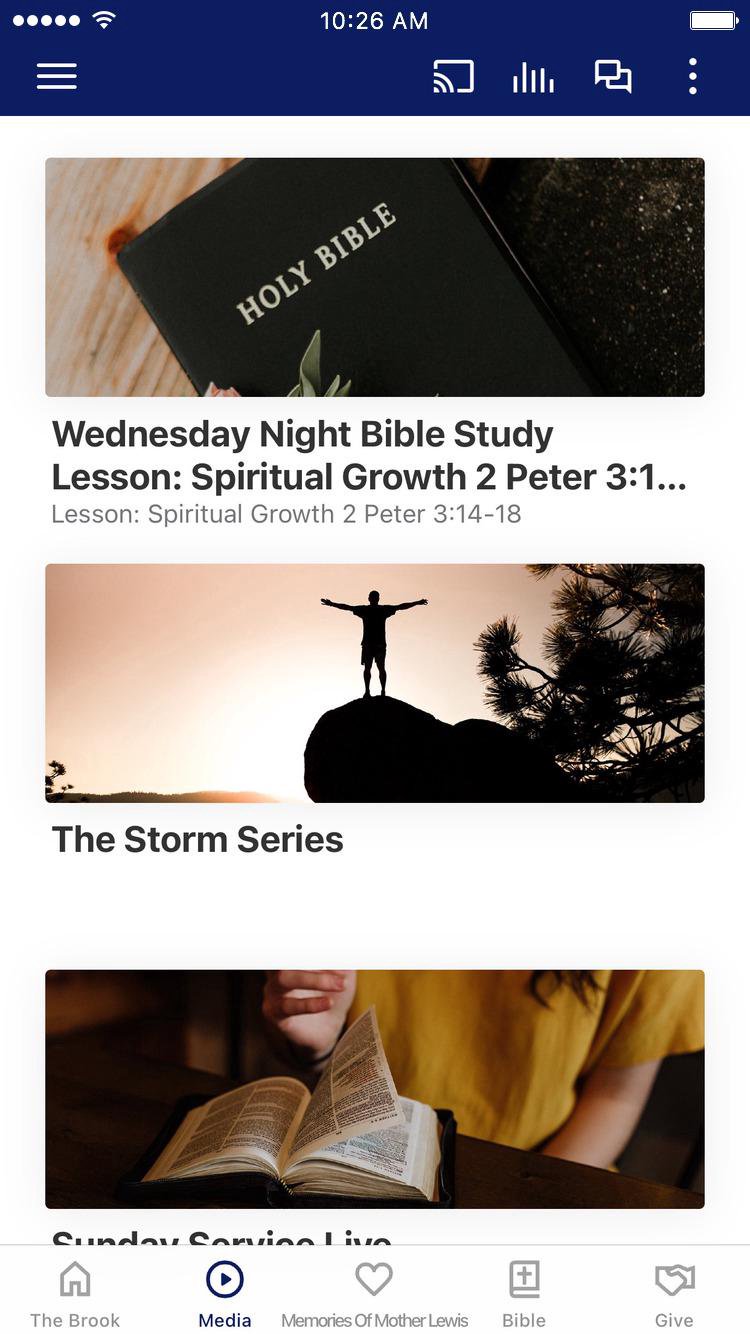750x1334 pixels.
Task: Go to Memories Of Mother Lewis tab
Action: click(374, 1294)
